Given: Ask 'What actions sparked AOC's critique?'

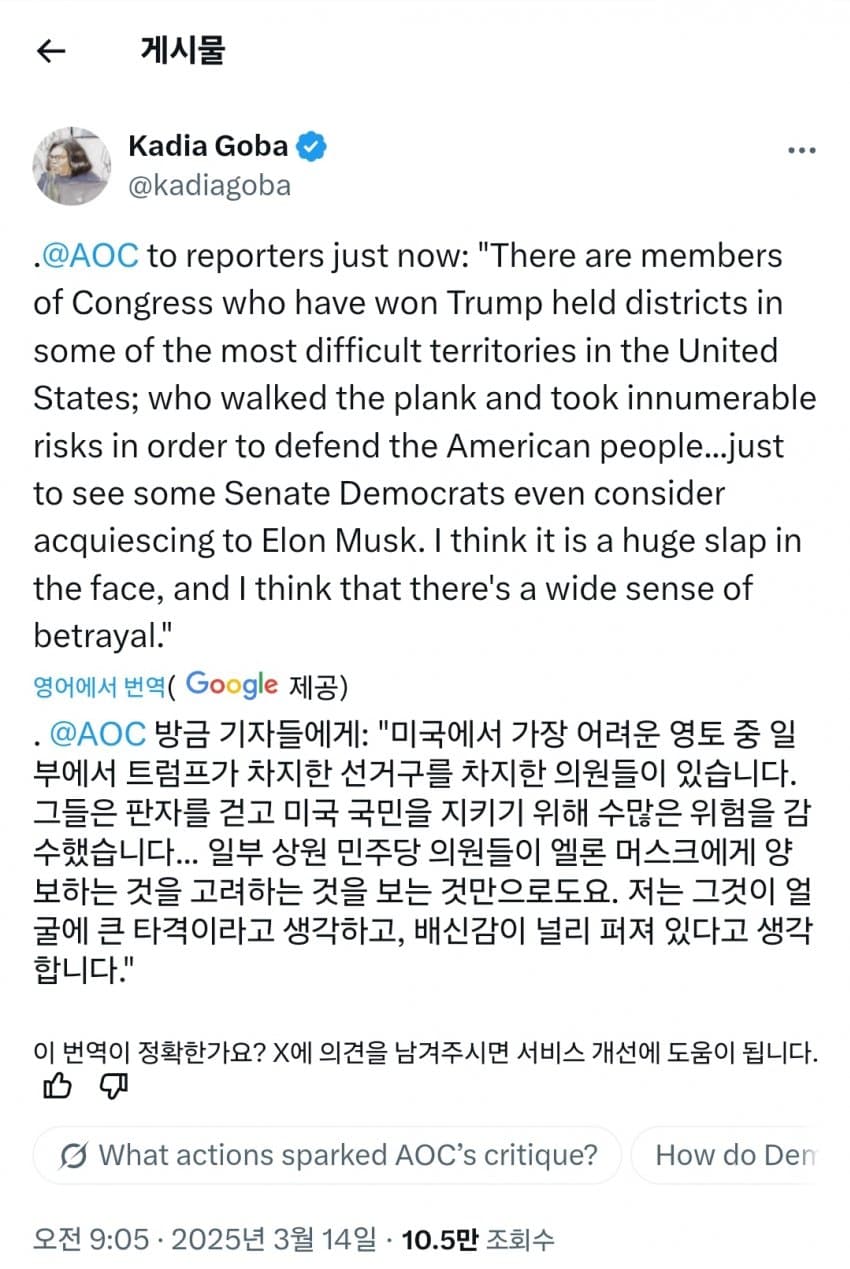Looking at the screenshot, I should point(328,1156).
